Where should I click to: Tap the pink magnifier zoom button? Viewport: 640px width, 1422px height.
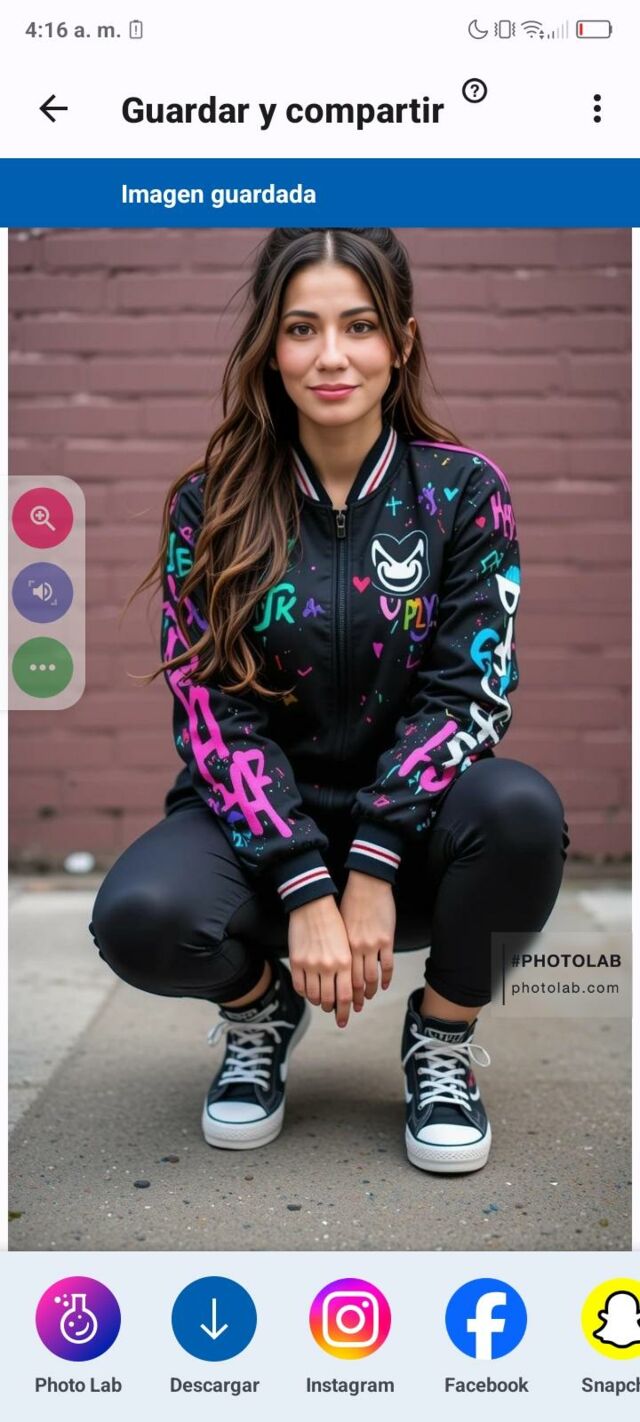tap(43, 518)
